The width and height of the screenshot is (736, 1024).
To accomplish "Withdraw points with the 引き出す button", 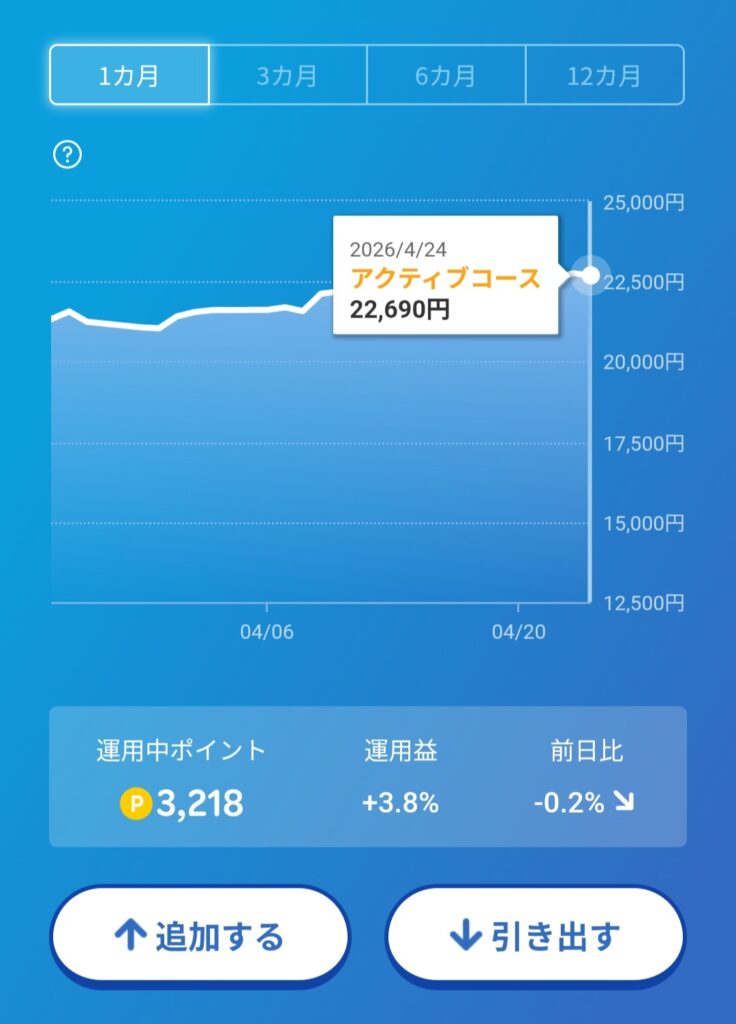I will point(535,936).
